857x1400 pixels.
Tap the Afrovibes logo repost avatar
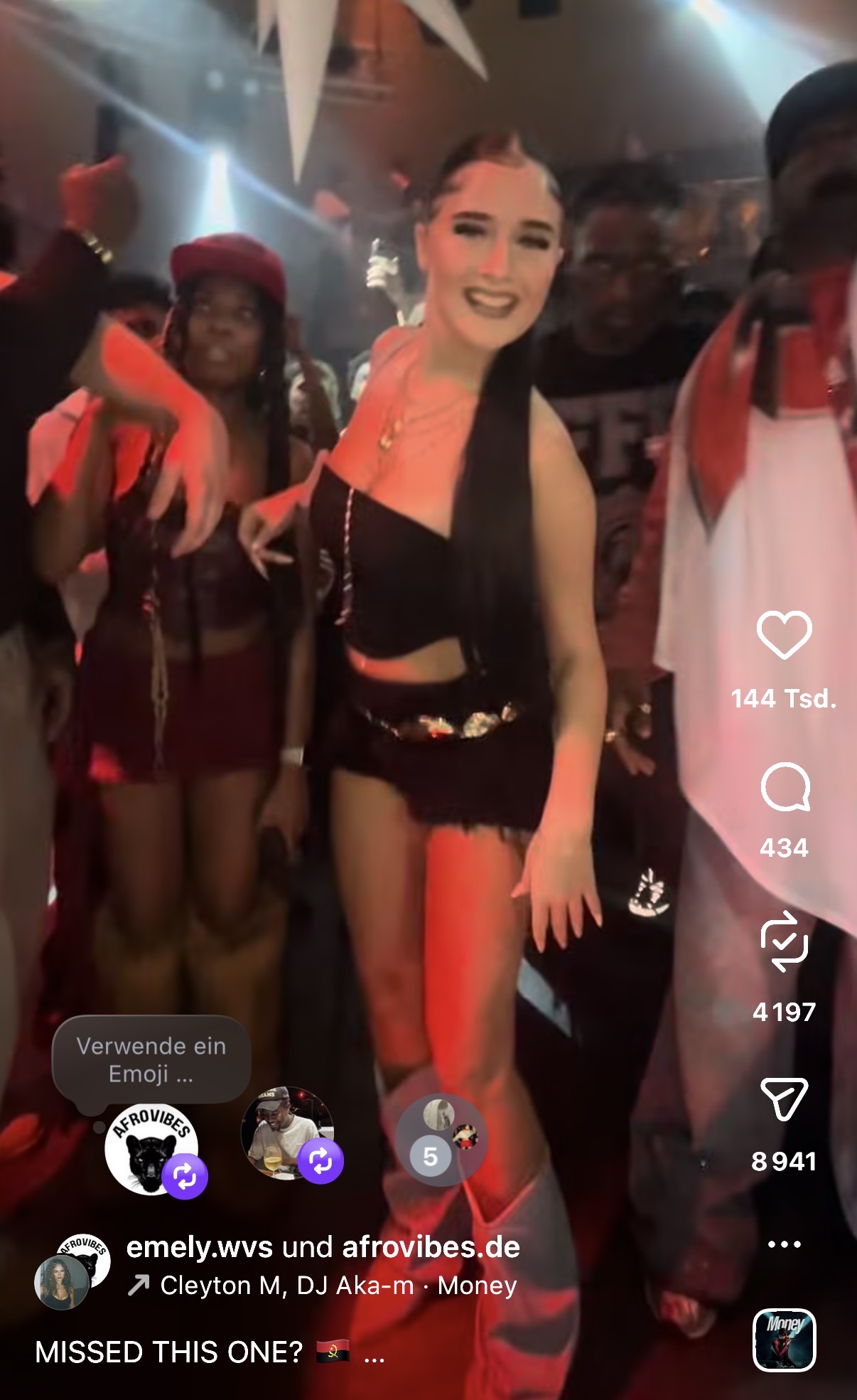point(151,1149)
